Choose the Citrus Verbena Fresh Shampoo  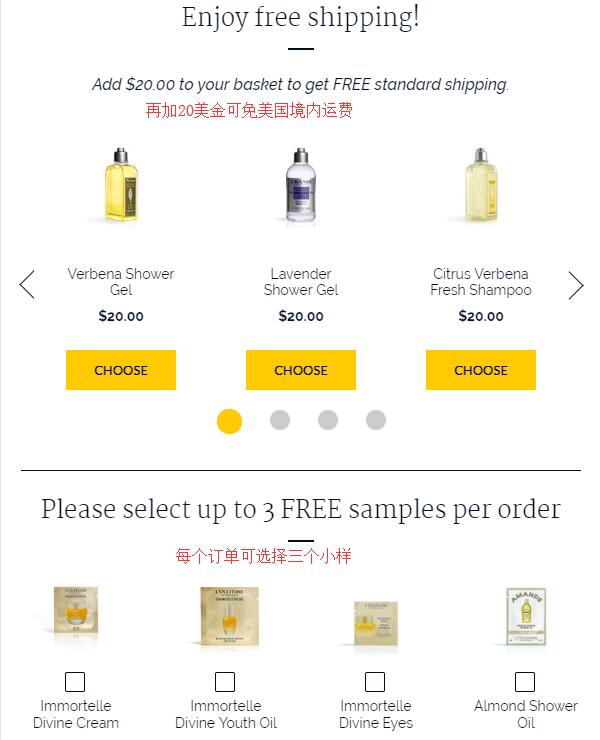coord(481,370)
